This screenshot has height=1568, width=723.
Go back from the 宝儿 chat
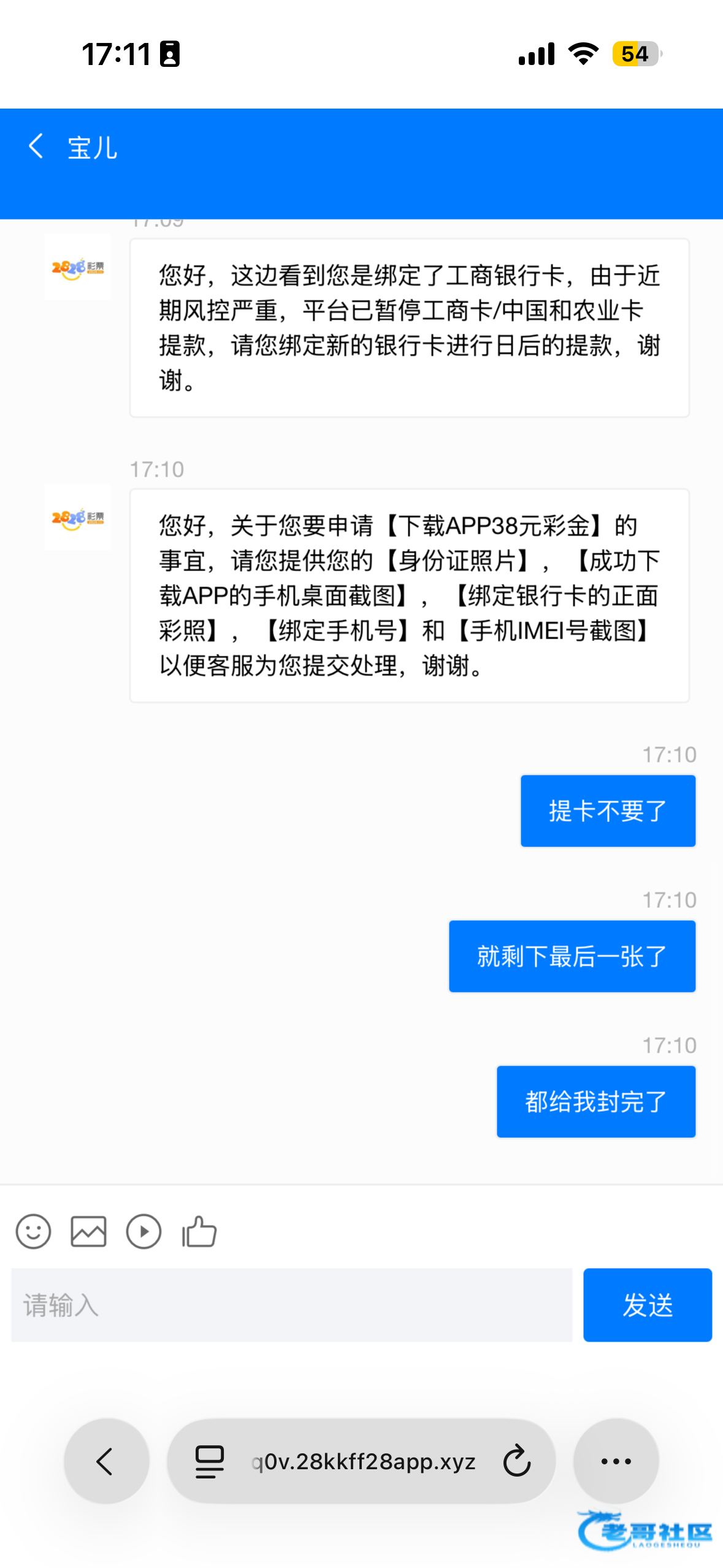pos(36,147)
